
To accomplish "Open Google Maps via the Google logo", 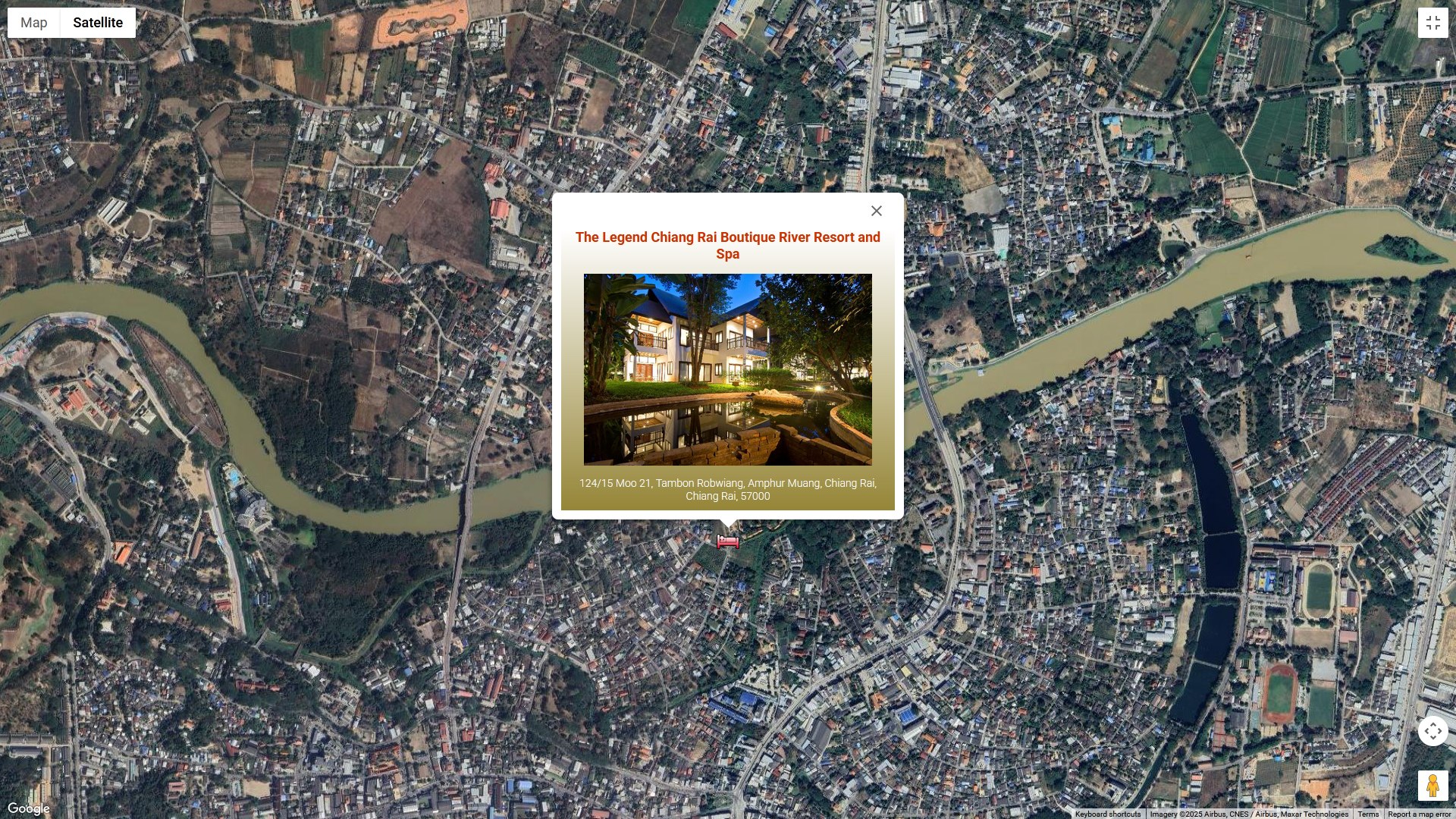I will tap(29, 808).
